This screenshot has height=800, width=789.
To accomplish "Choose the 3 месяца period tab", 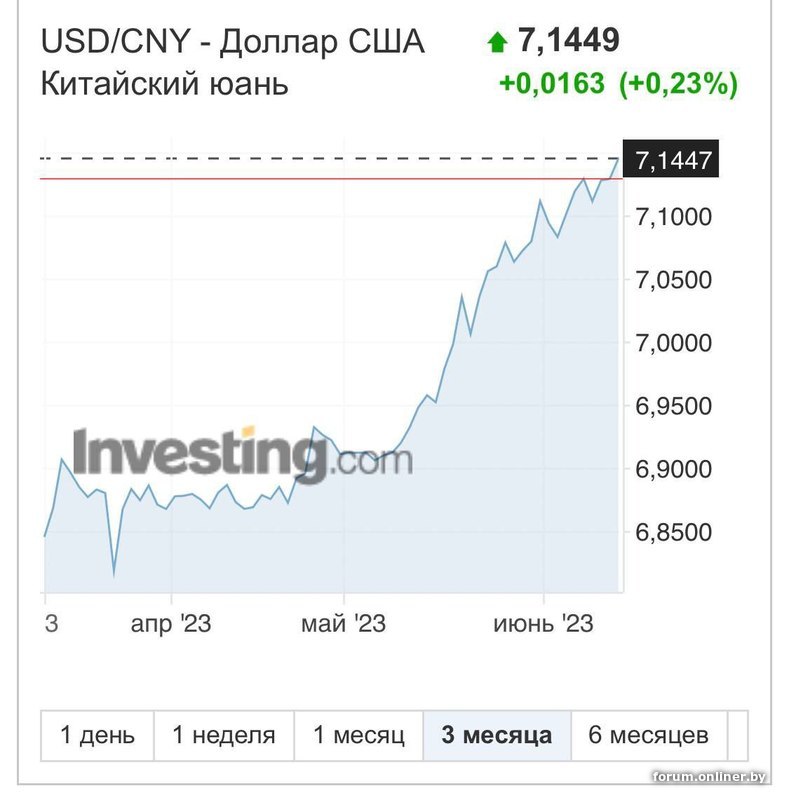I will pos(497,736).
